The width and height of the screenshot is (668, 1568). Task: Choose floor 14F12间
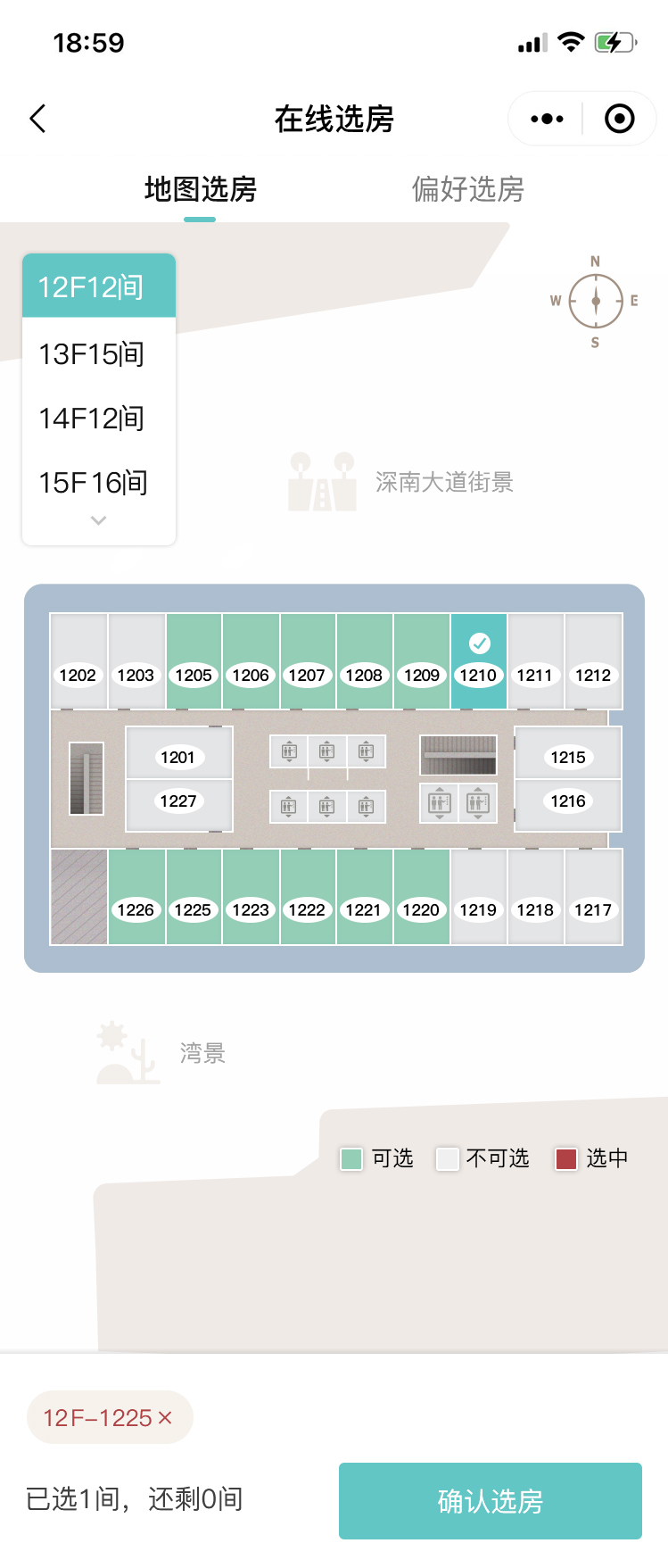click(92, 419)
